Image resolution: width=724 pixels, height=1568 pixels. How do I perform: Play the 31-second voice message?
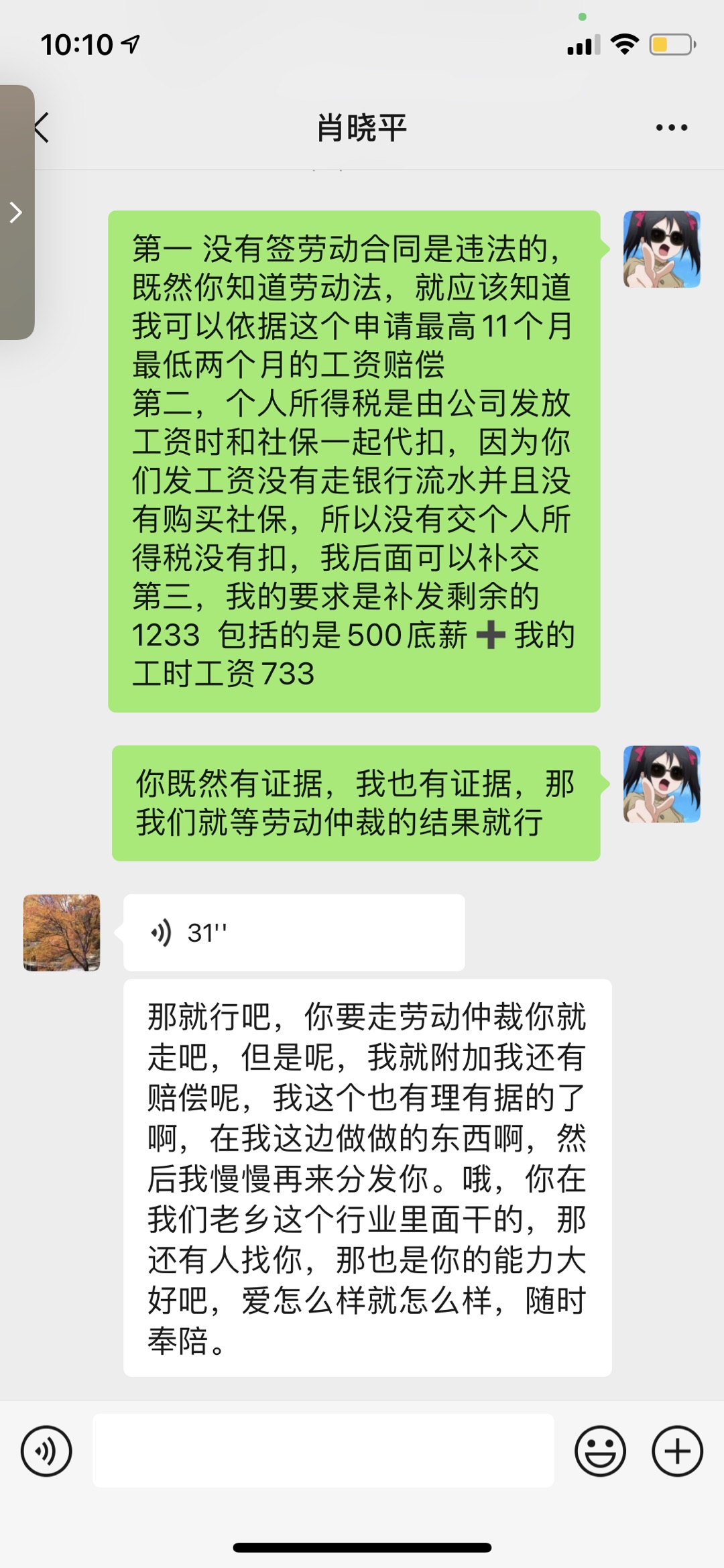[294, 932]
